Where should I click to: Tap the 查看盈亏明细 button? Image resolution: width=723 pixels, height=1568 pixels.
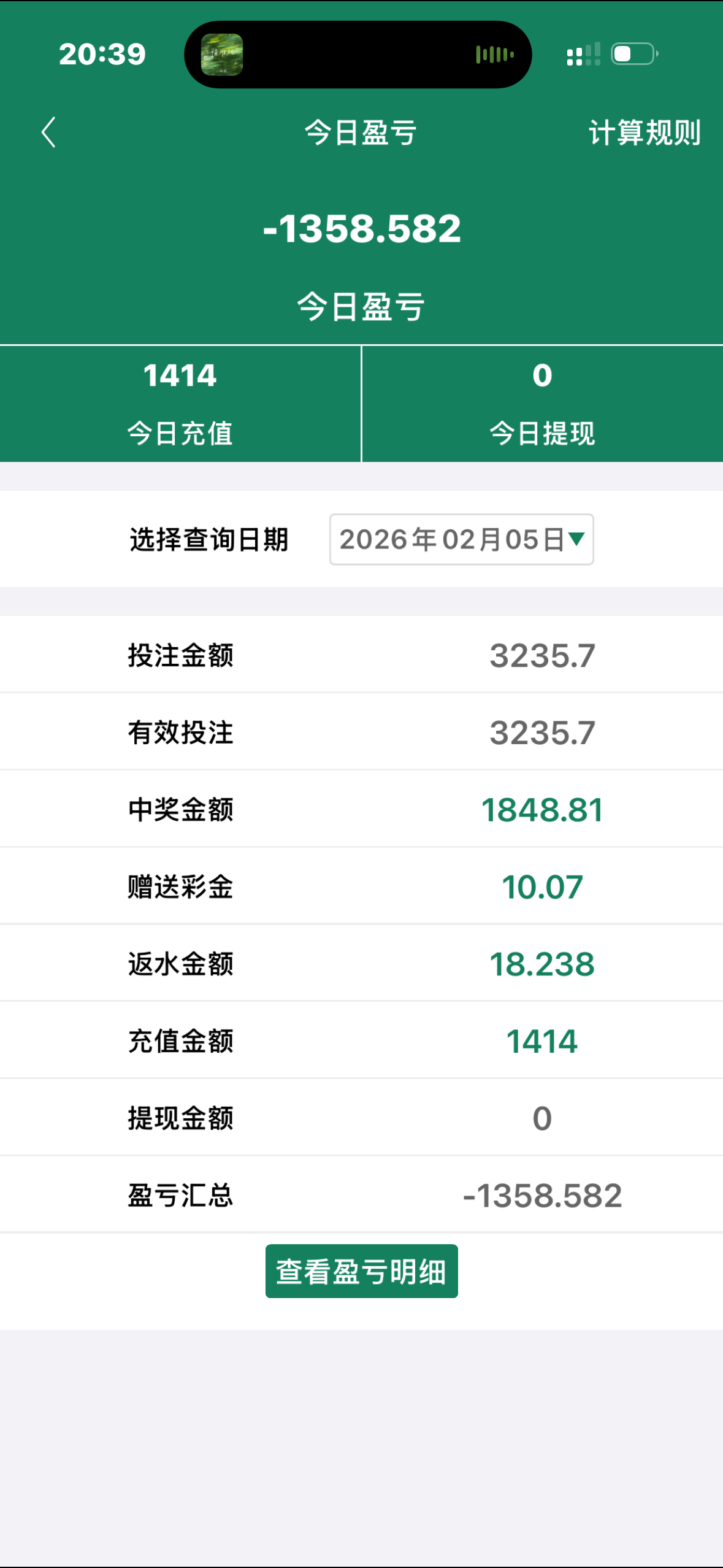tap(361, 1271)
